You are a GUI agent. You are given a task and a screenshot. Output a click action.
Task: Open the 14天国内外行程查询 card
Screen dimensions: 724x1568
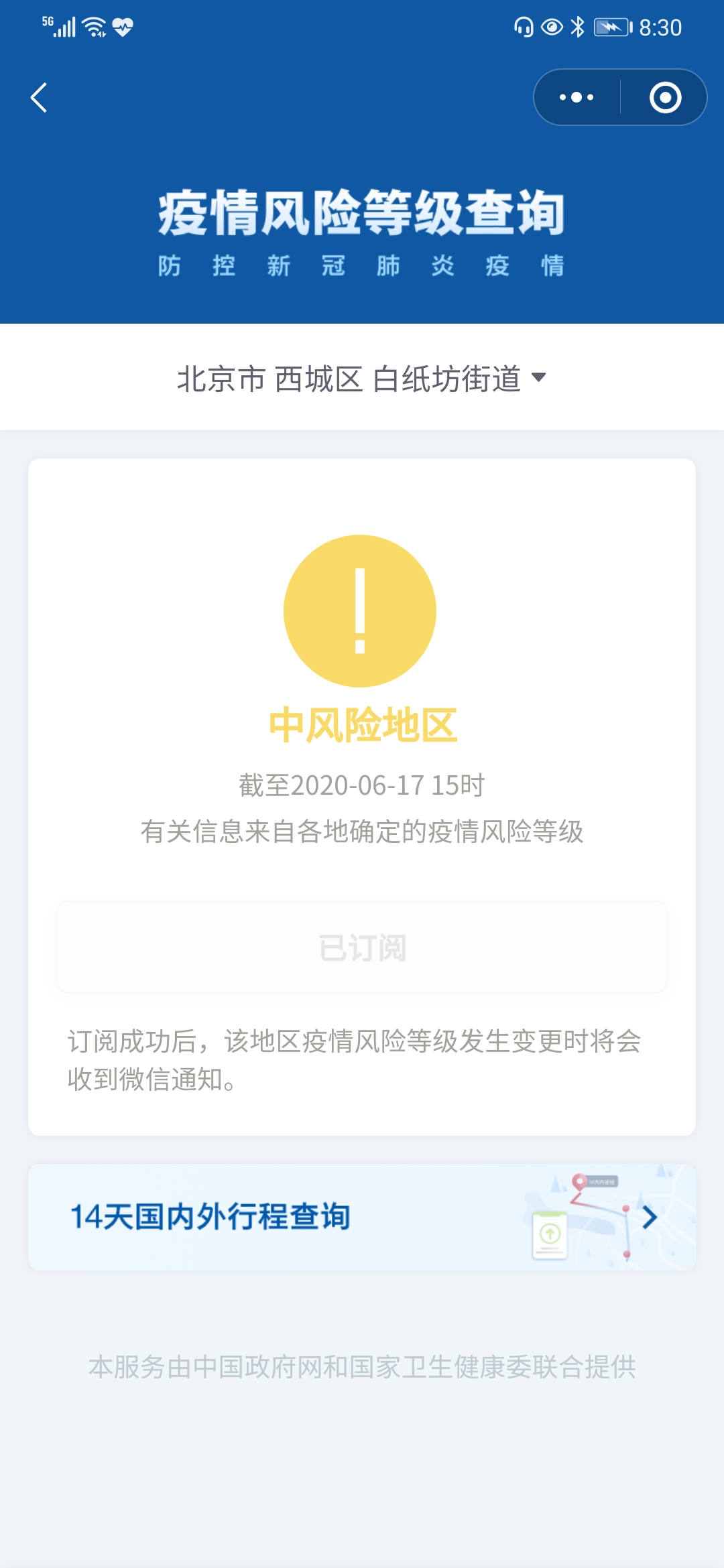(362, 1217)
